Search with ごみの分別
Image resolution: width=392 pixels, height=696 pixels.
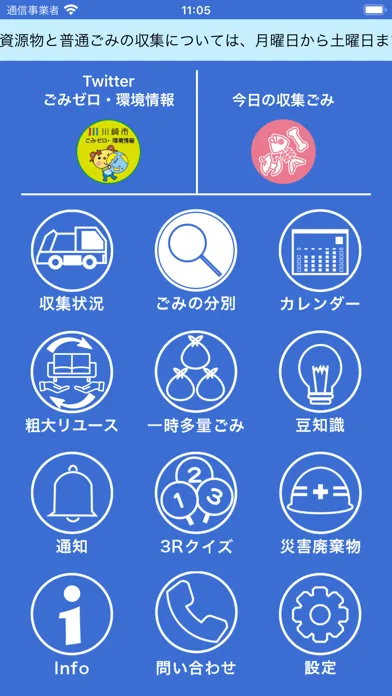[196, 250]
